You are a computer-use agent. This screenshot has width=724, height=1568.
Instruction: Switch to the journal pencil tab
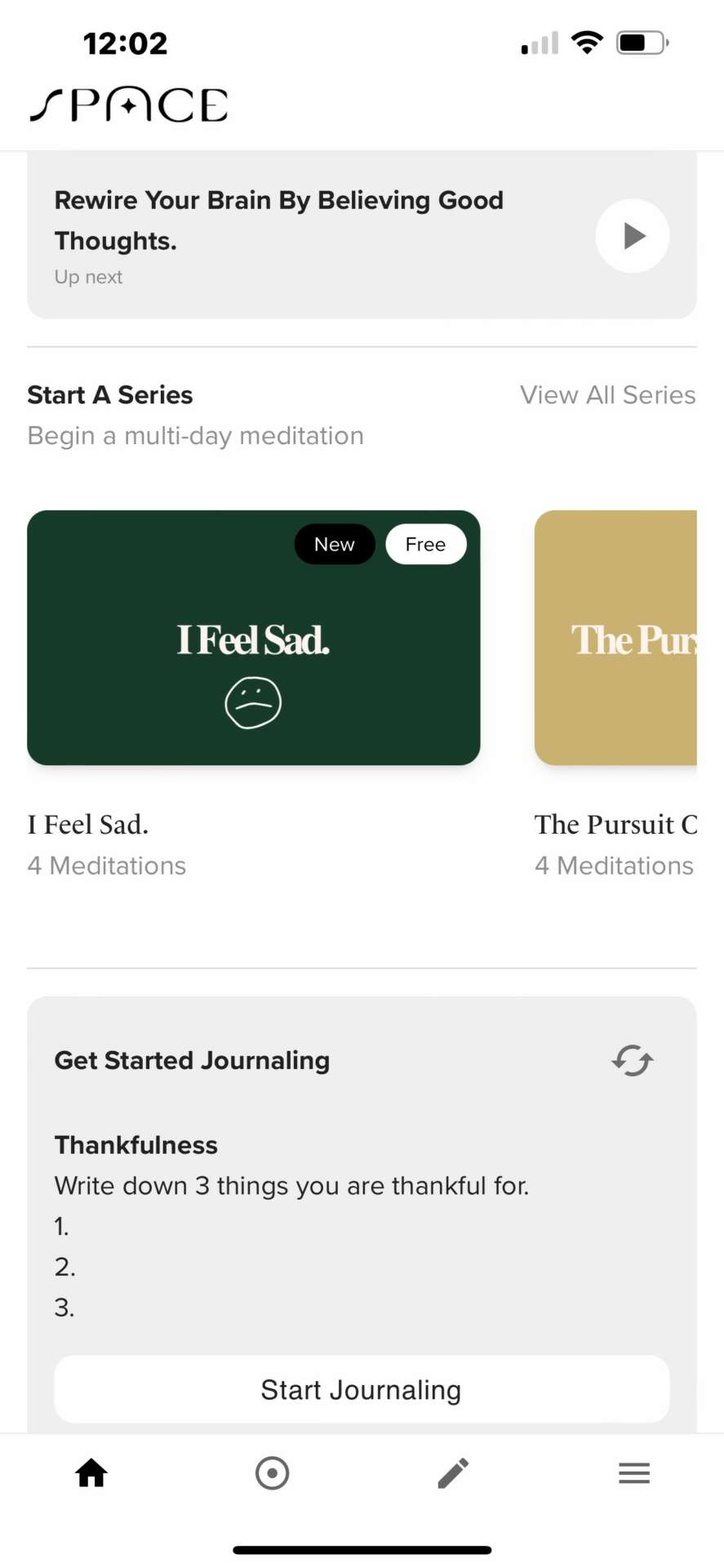pyautogui.click(x=453, y=1473)
